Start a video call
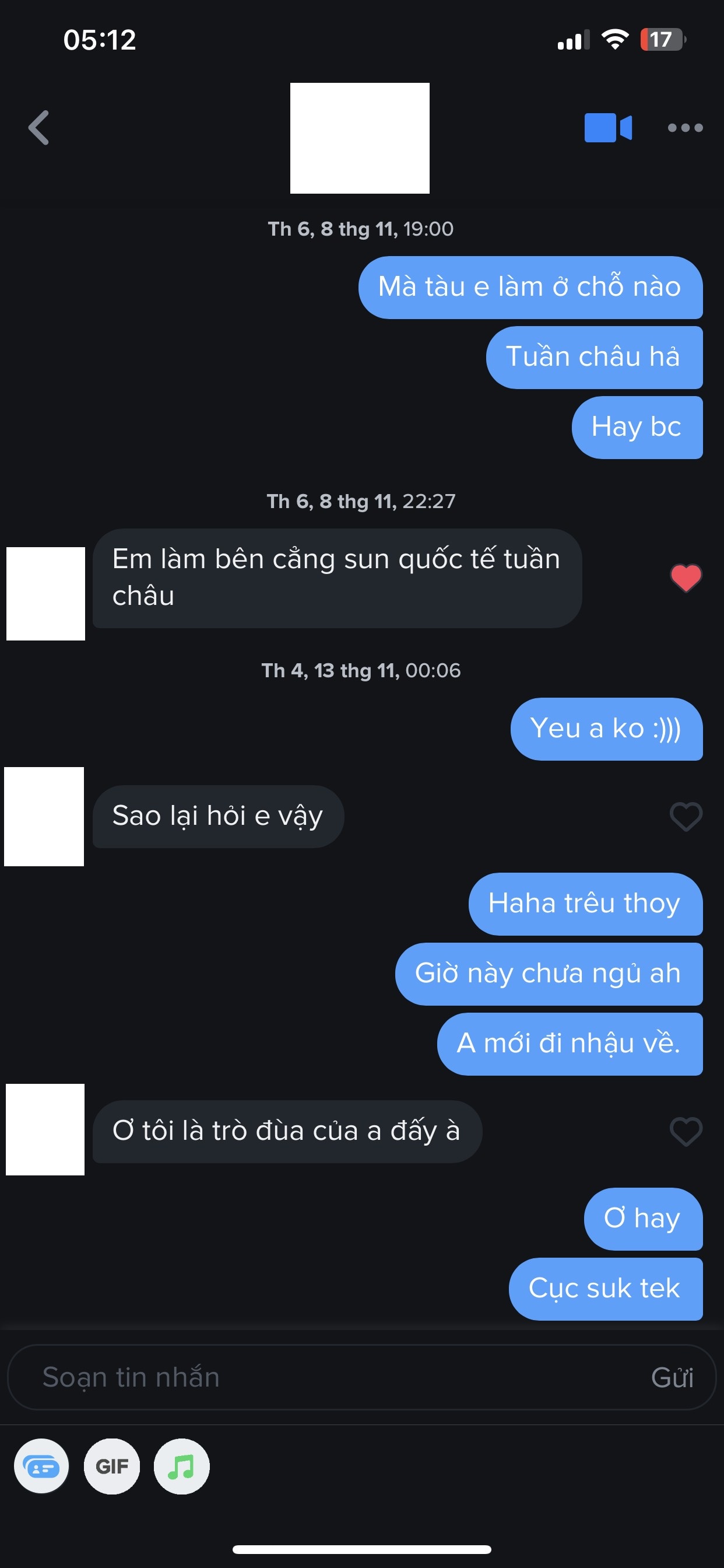The width and height of the screenshot is (724, 1568). 608,128
